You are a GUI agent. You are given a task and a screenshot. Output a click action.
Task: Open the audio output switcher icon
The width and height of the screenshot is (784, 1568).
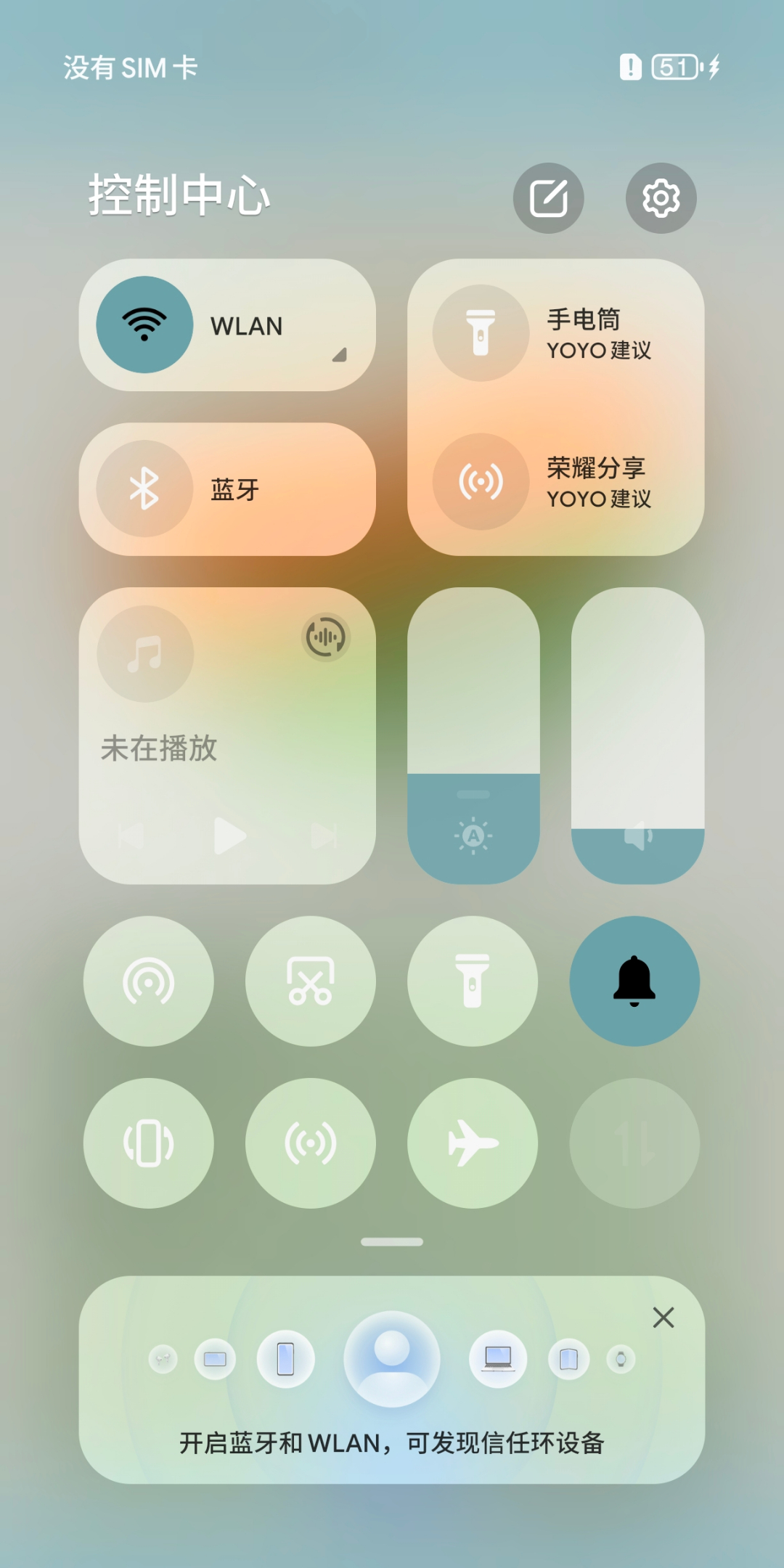(326, 637)
